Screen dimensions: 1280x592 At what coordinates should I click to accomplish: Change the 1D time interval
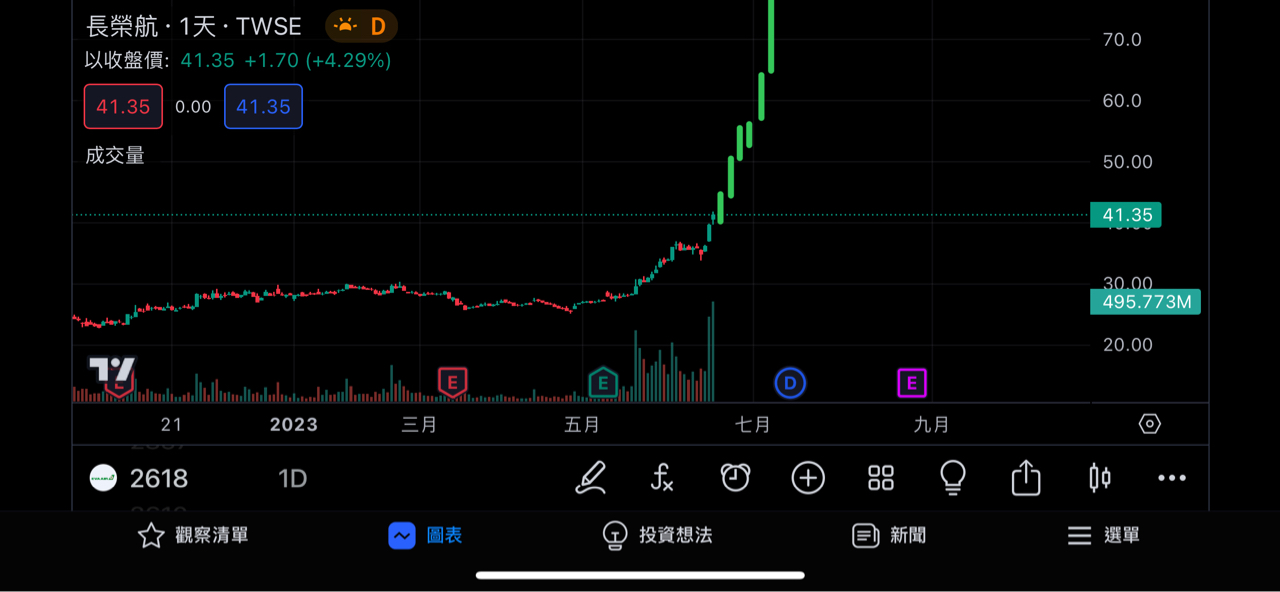292,478
